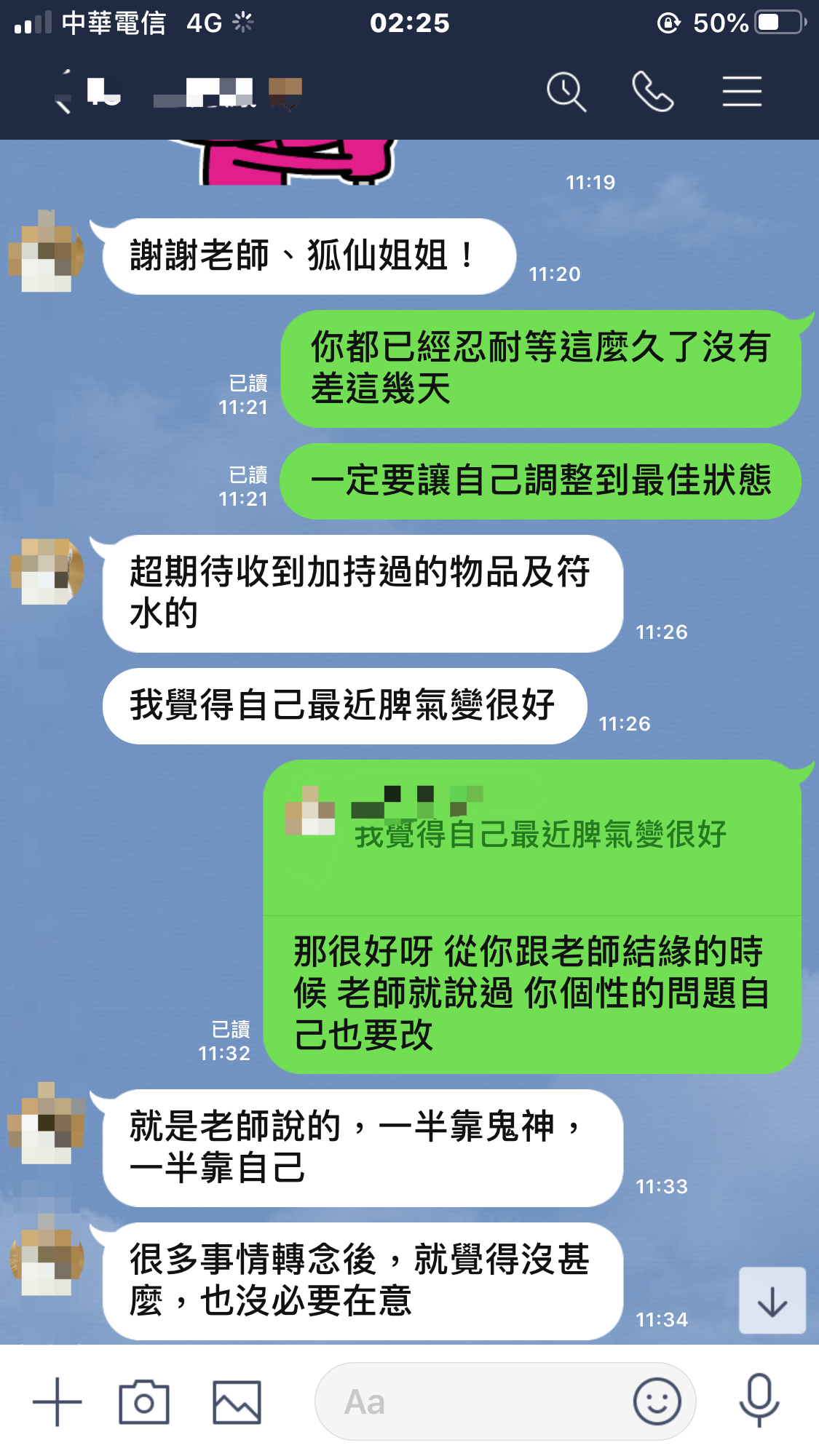Focus the Aa message input field
819x1456 pixels.
click(473, 1401)
